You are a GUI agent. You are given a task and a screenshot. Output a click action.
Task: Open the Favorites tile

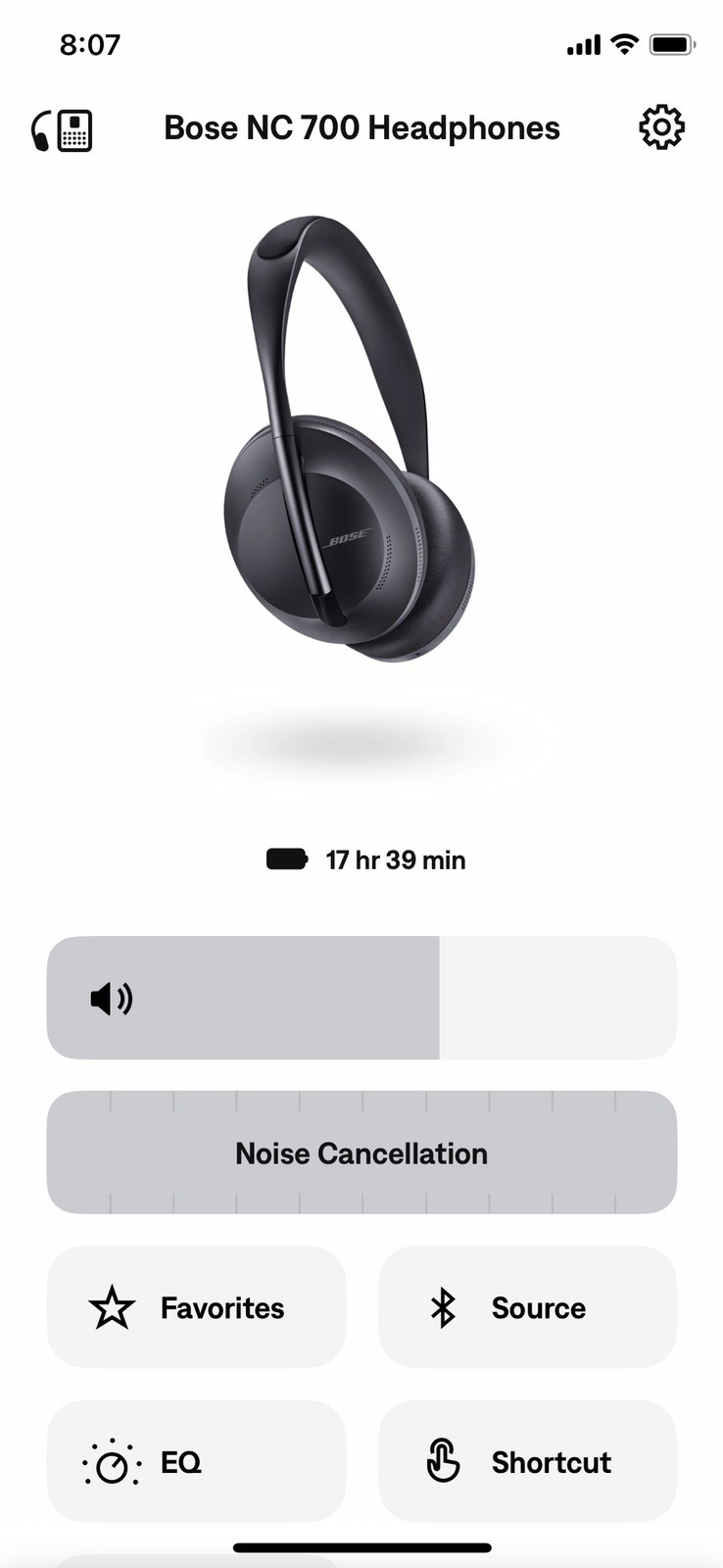[x=196, y=1307]
